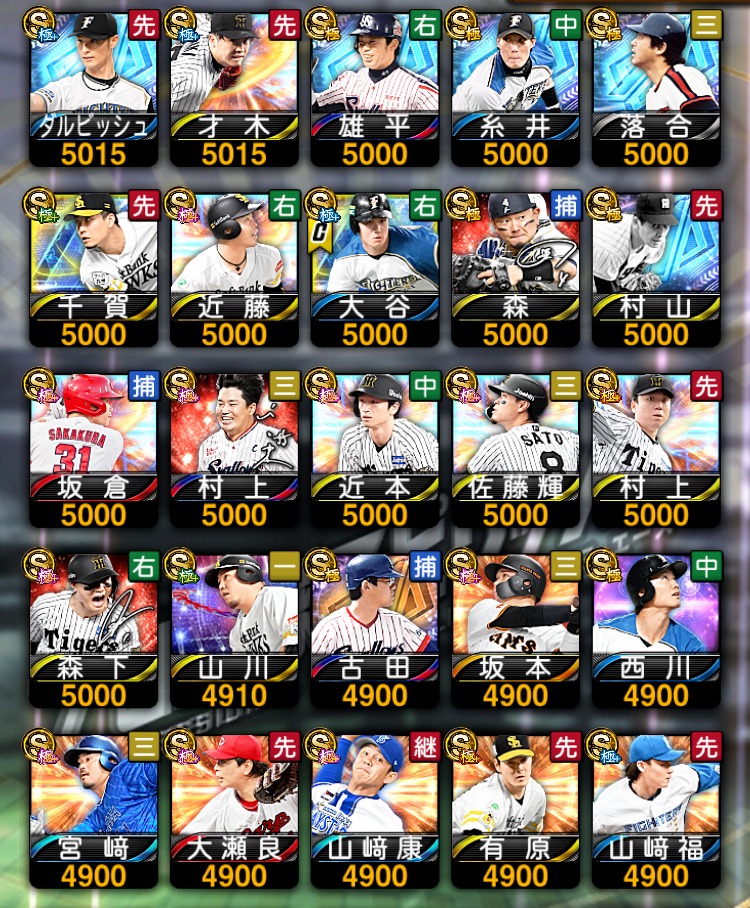The height and width of the screenshot is (908, 750).
Task: Tap the 森下 player card
Action: pos(94,627)
